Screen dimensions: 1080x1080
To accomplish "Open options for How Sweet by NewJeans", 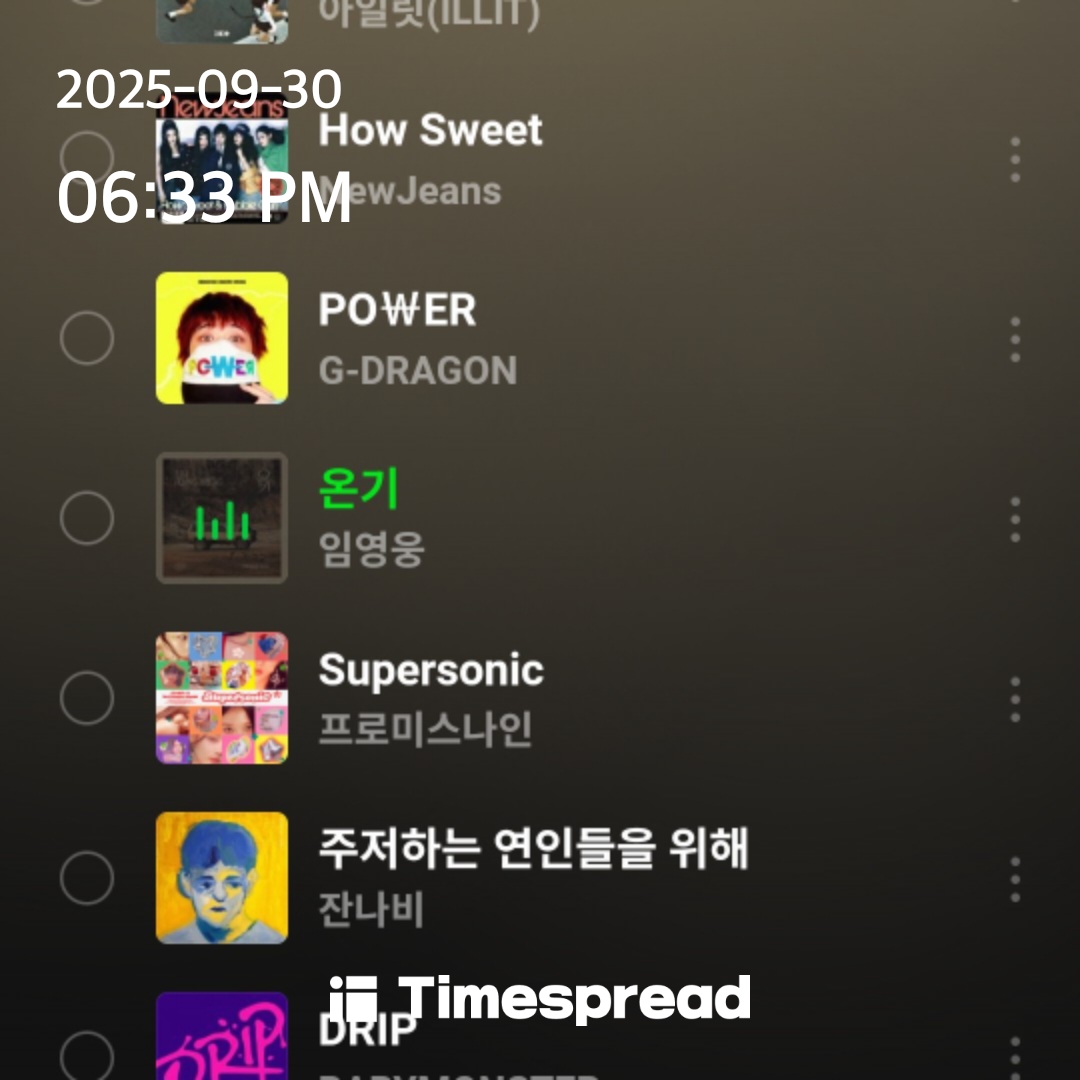I will click(1015, 160).
